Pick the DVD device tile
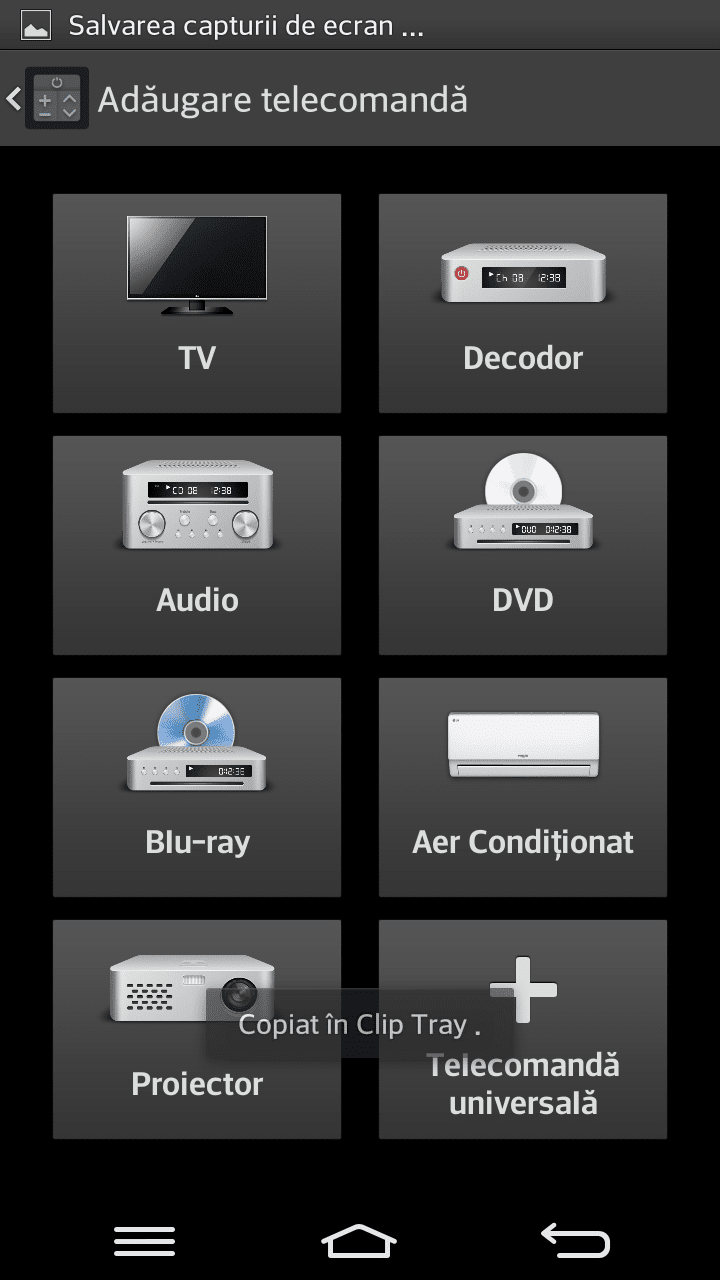Viewport: 720px width, 1280px height. pyautogui.click(x=523, y=545)
